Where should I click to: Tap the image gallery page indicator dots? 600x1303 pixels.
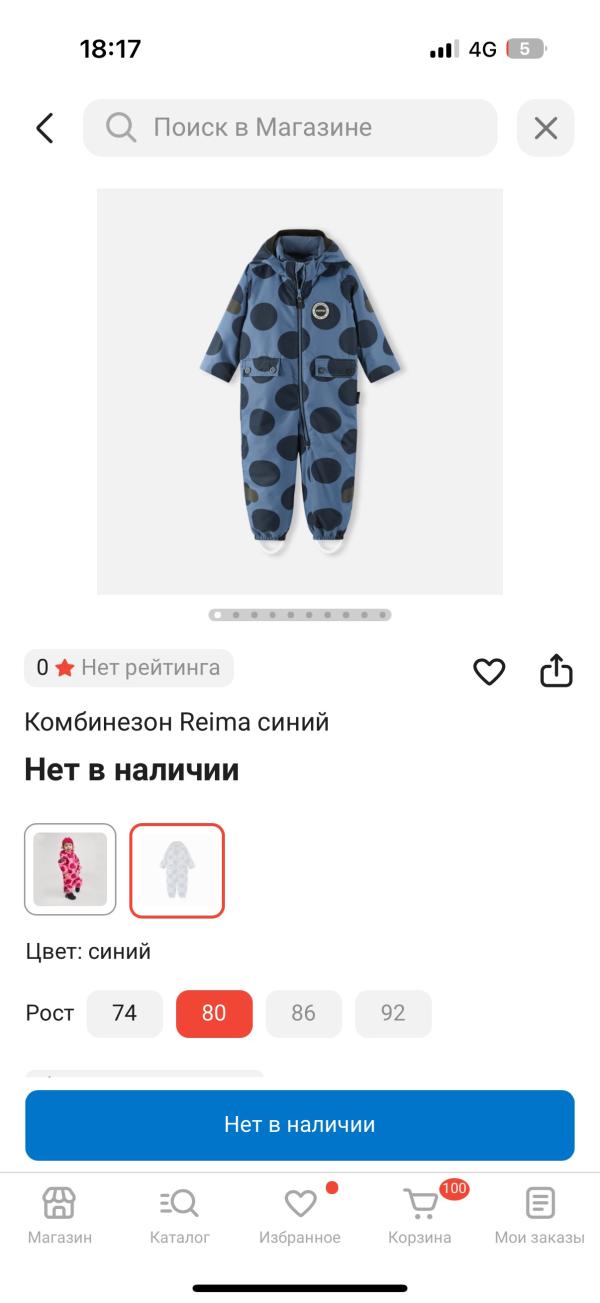300,615
